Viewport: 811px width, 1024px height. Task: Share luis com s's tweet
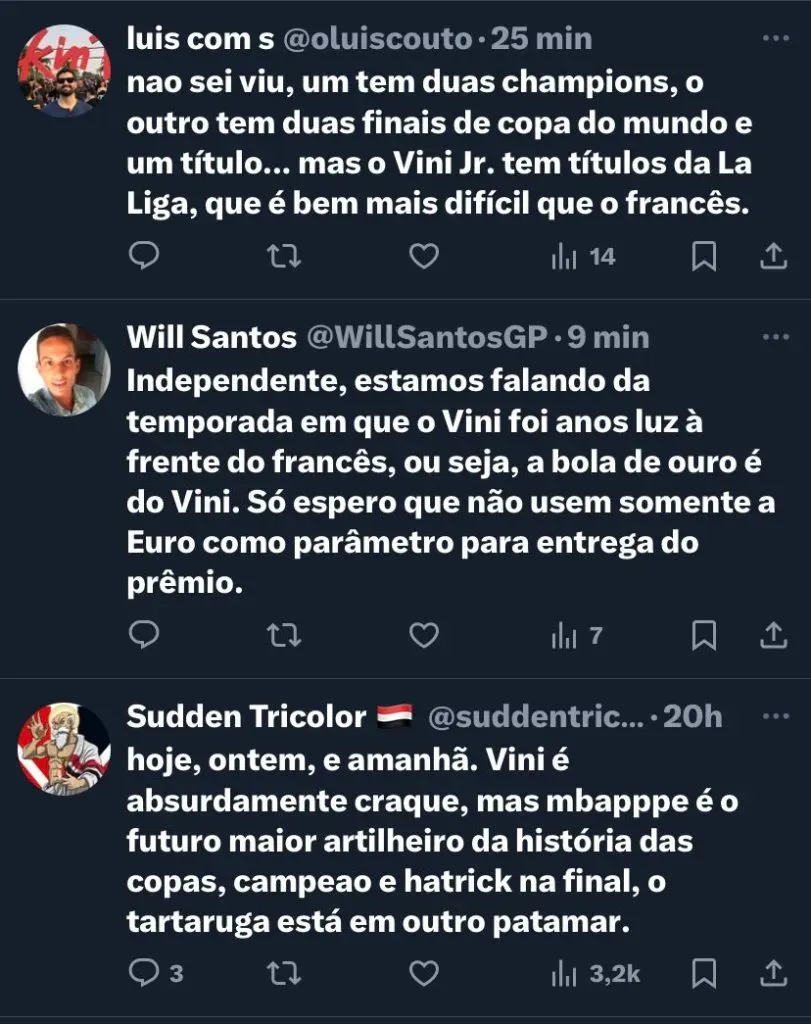click(x=774, y=257)
